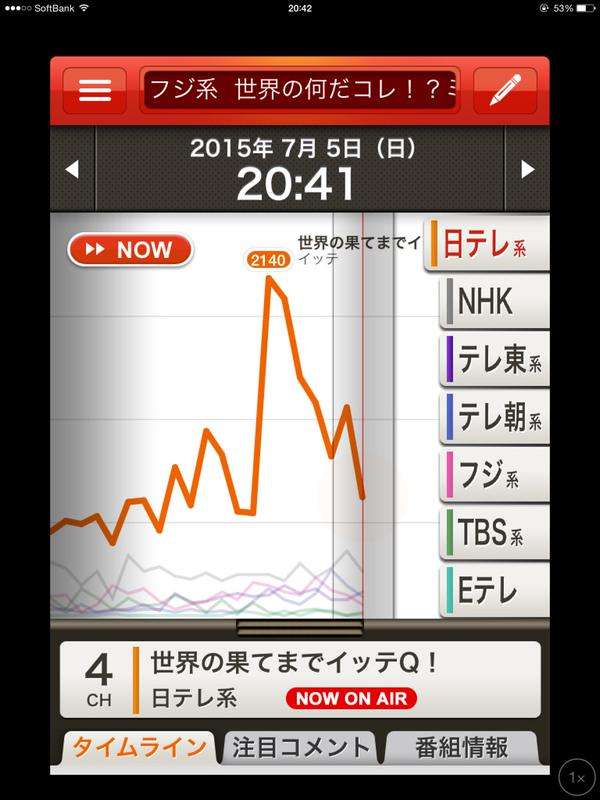Select the テレ東系 channel
The image size is (600, 800).
click(x=495, y=358)
